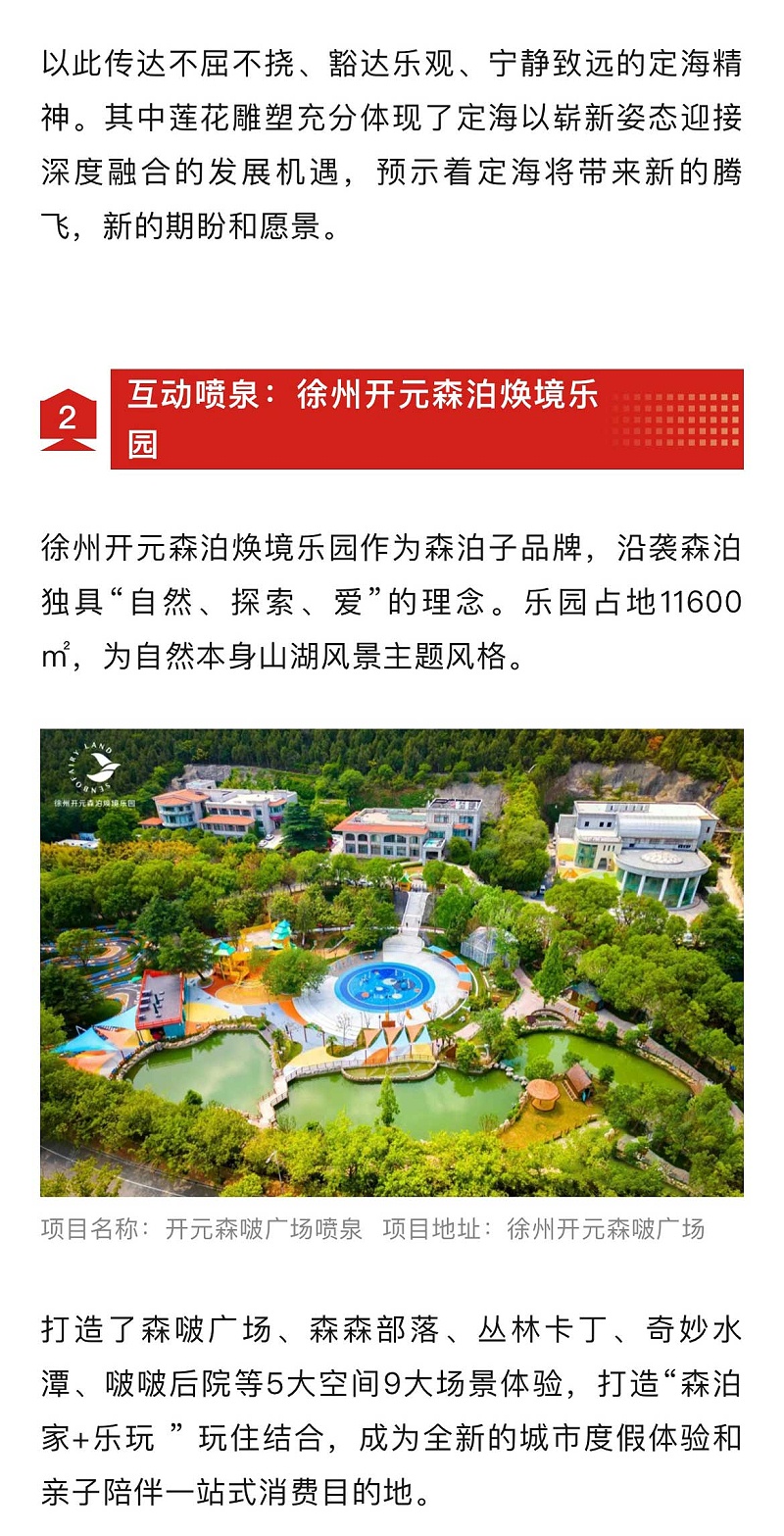Open the aerial photo of the park
Viewport: 784px width, 1536px height.
tap(392, 962)
